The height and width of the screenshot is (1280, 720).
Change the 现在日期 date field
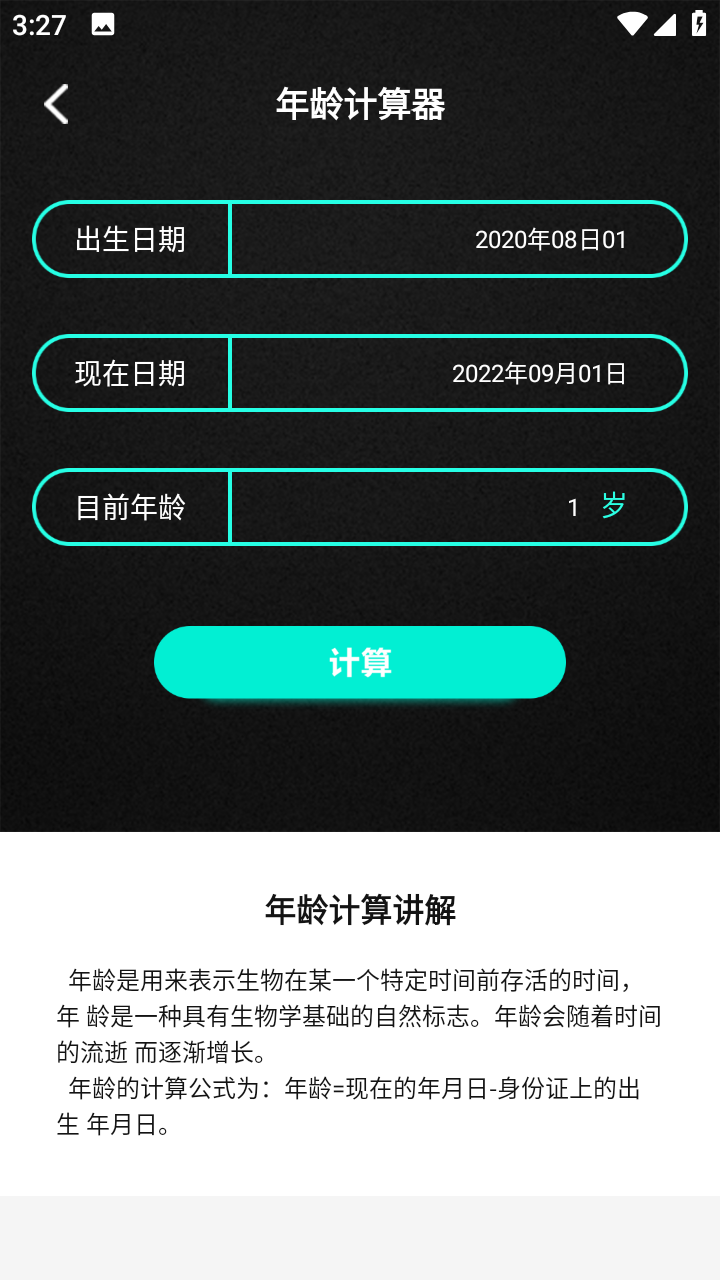click(x=538, y=374)
